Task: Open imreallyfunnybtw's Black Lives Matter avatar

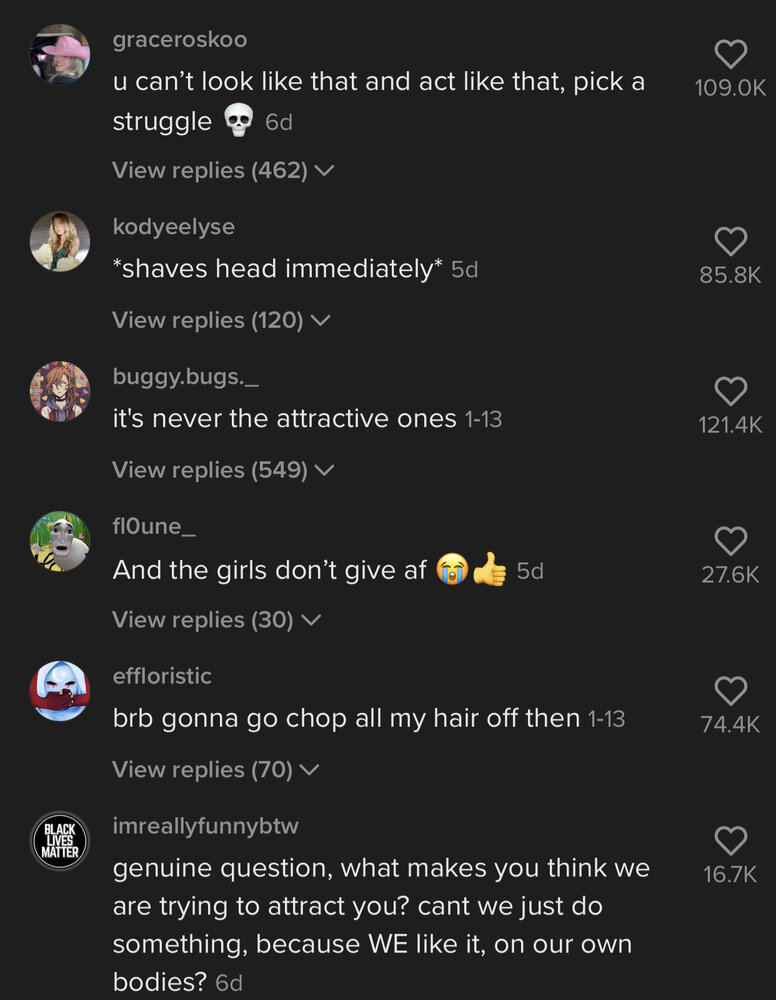Action: 60,841
